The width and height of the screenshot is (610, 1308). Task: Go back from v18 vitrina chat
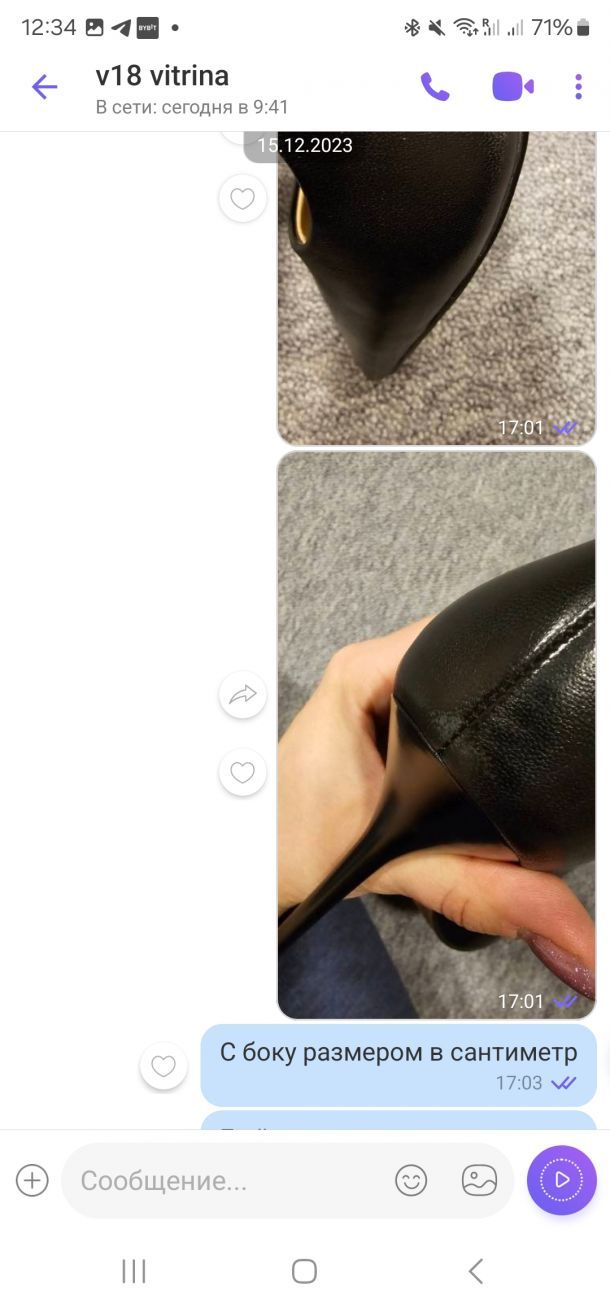(x=45, y=87)
